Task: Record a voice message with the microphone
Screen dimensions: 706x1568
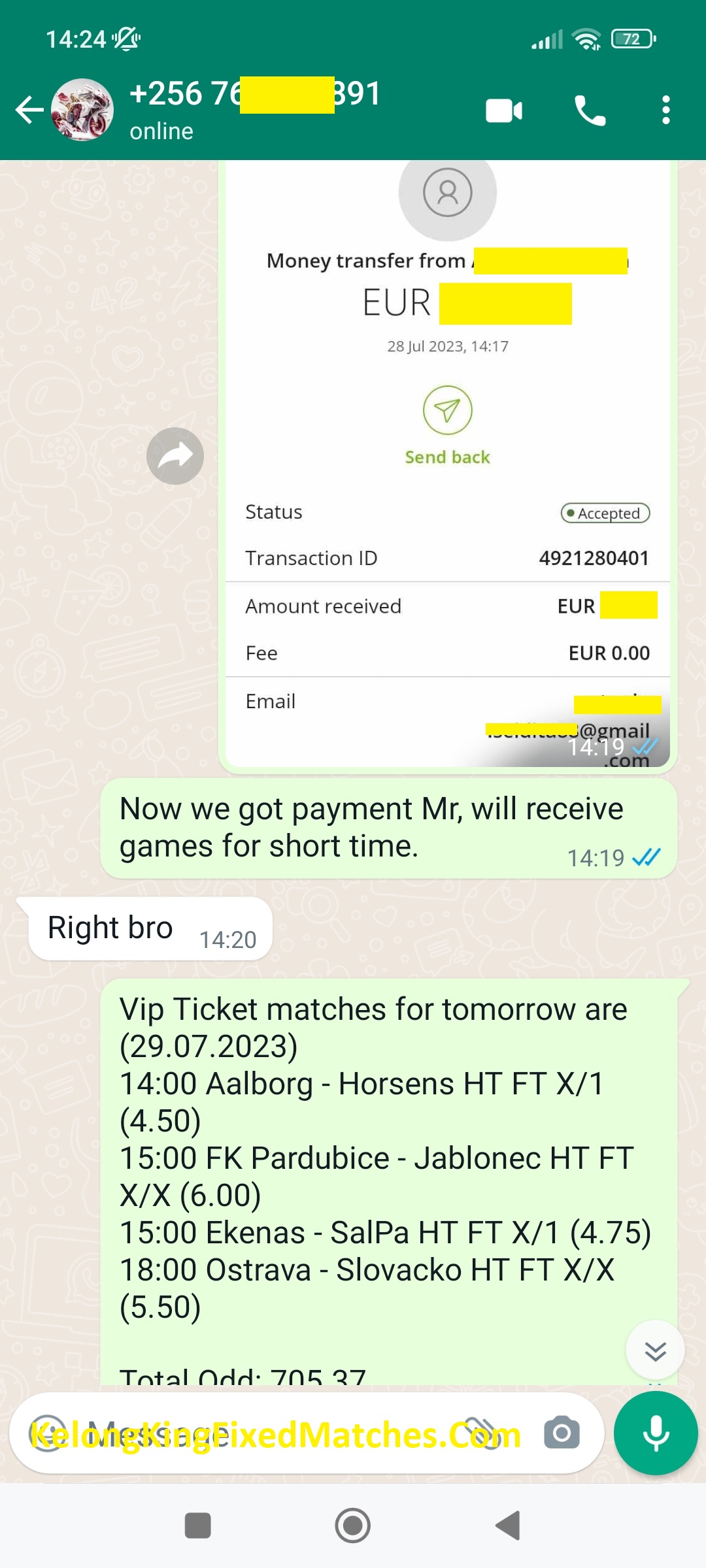Action: pyautogui.click(x=656, y=1433)
